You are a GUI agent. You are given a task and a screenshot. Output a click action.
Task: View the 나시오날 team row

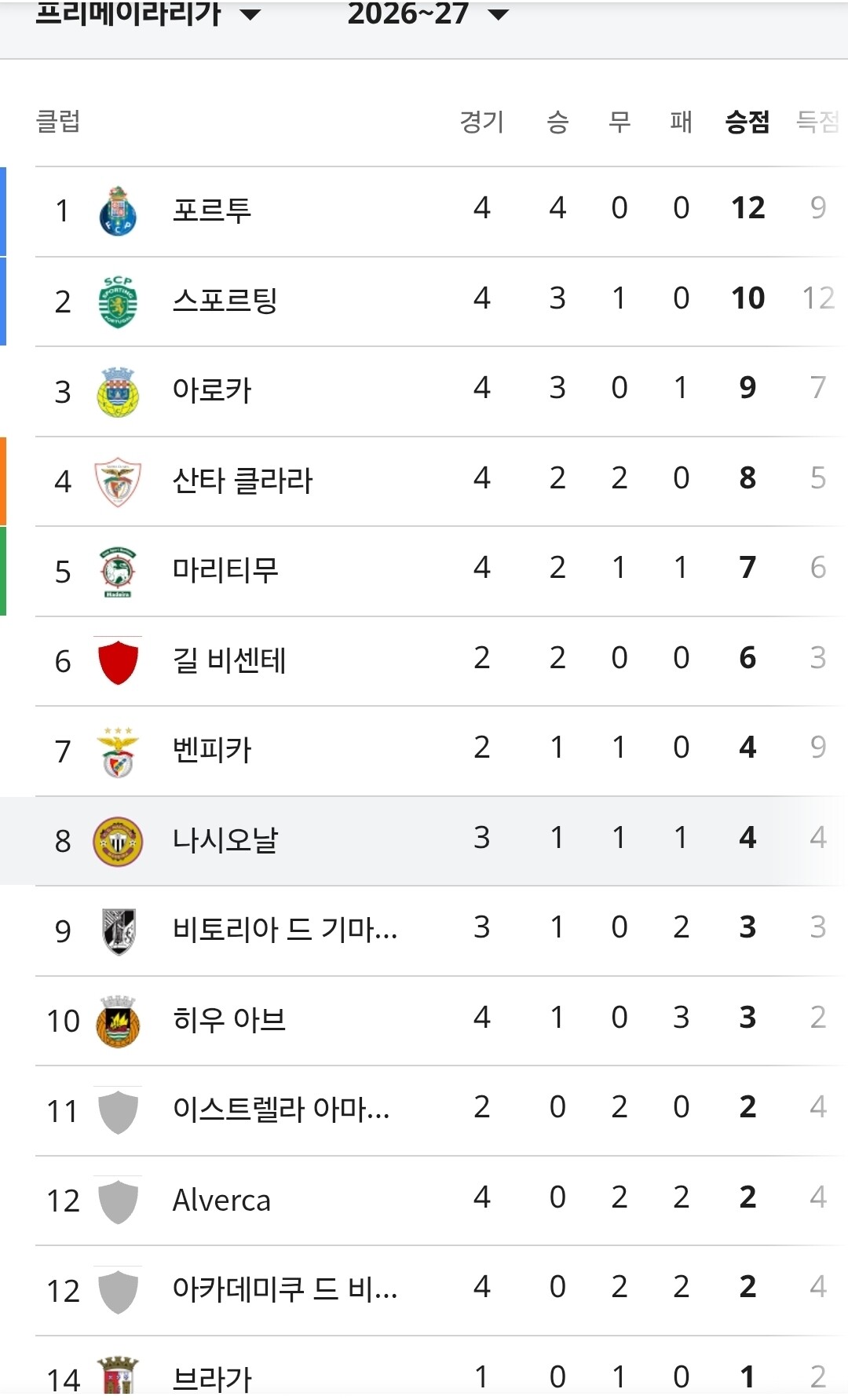point(424,841)
